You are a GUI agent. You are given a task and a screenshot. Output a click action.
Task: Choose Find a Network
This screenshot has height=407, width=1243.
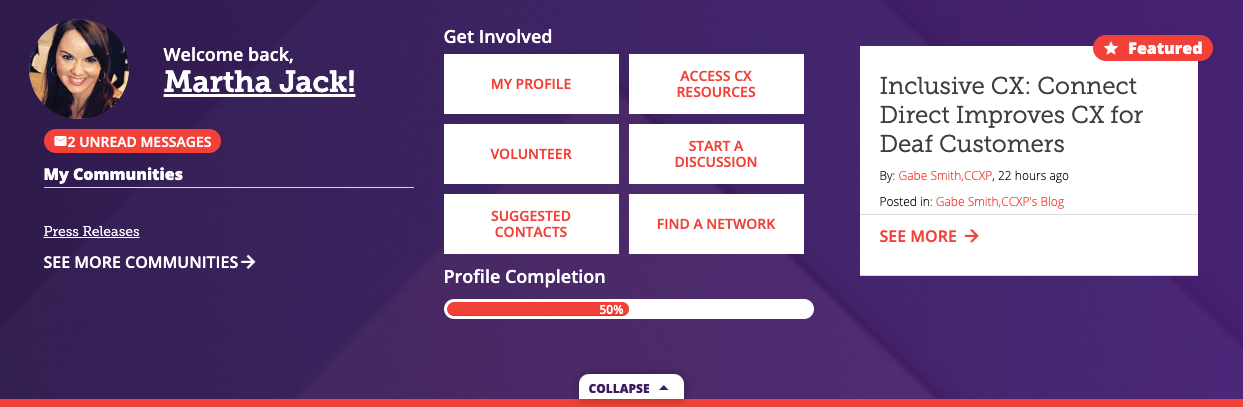[716, 224]
